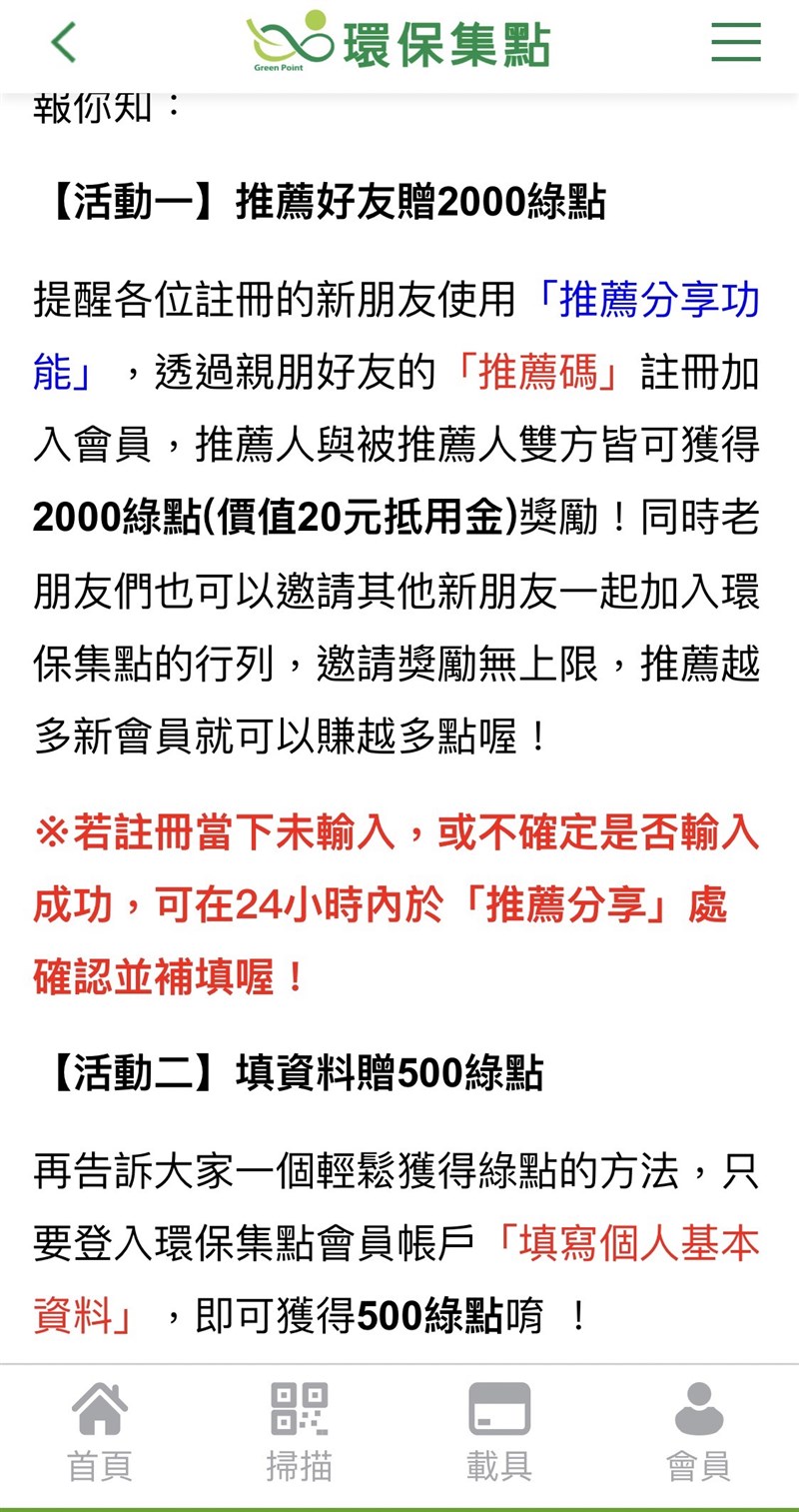The height and width of the screenshot is (1512, 799).
Task: Switch to the 載具 tab
Action: click(499, 1431)
